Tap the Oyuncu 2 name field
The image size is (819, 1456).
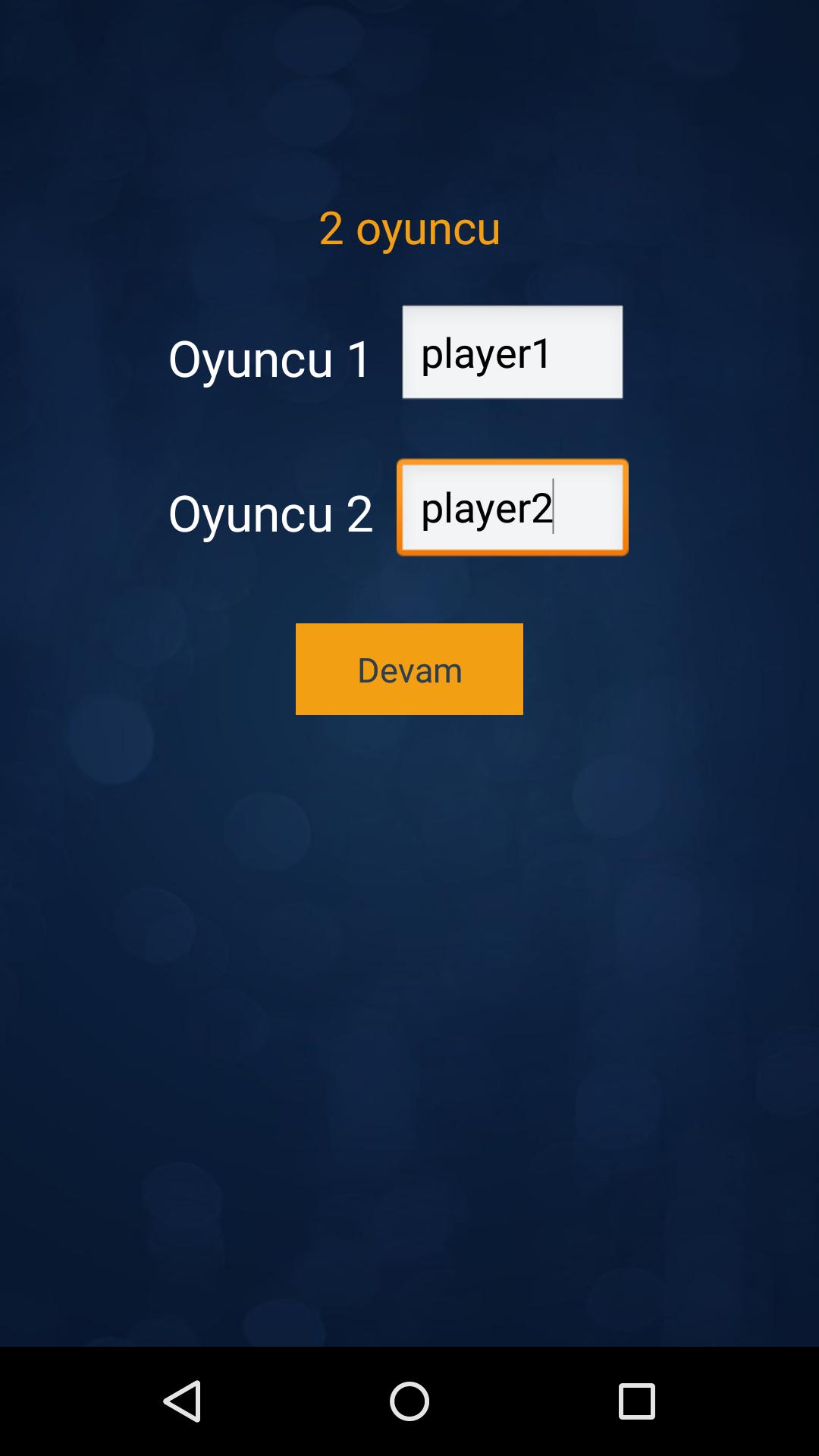[513, 507]
